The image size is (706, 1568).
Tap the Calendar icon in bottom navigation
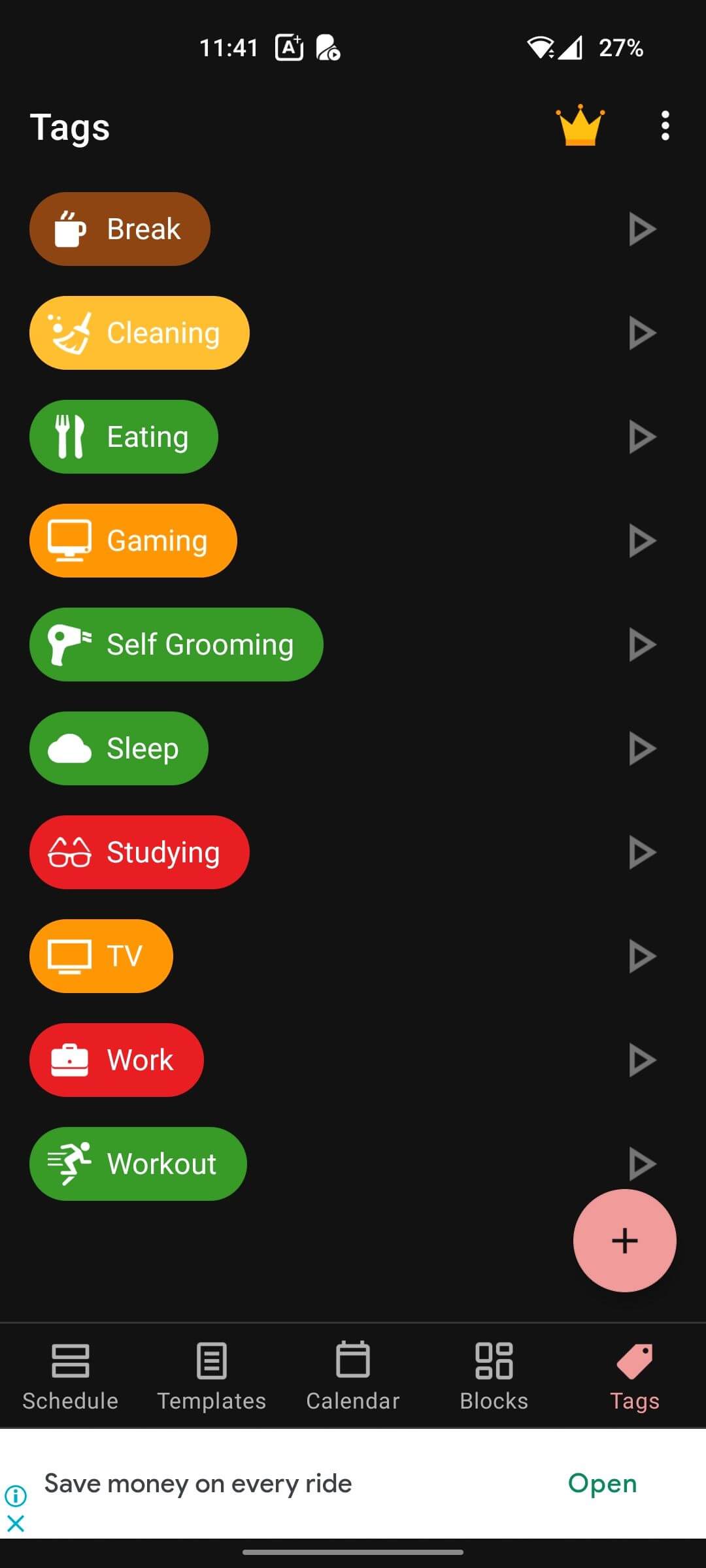point(353,1360)
